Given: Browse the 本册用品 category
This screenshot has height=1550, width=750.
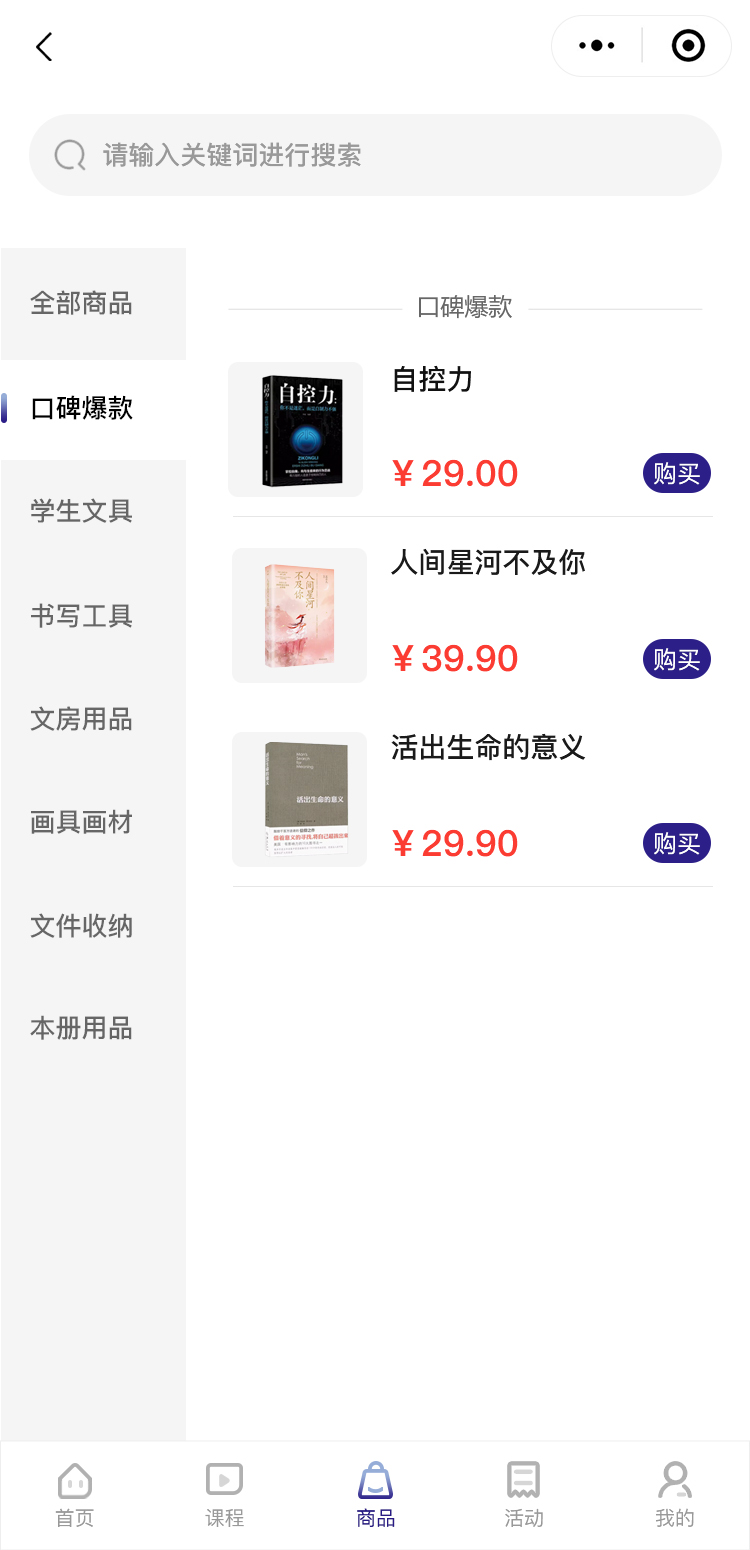Looking at the screenshot, I should click(82, 1029).
